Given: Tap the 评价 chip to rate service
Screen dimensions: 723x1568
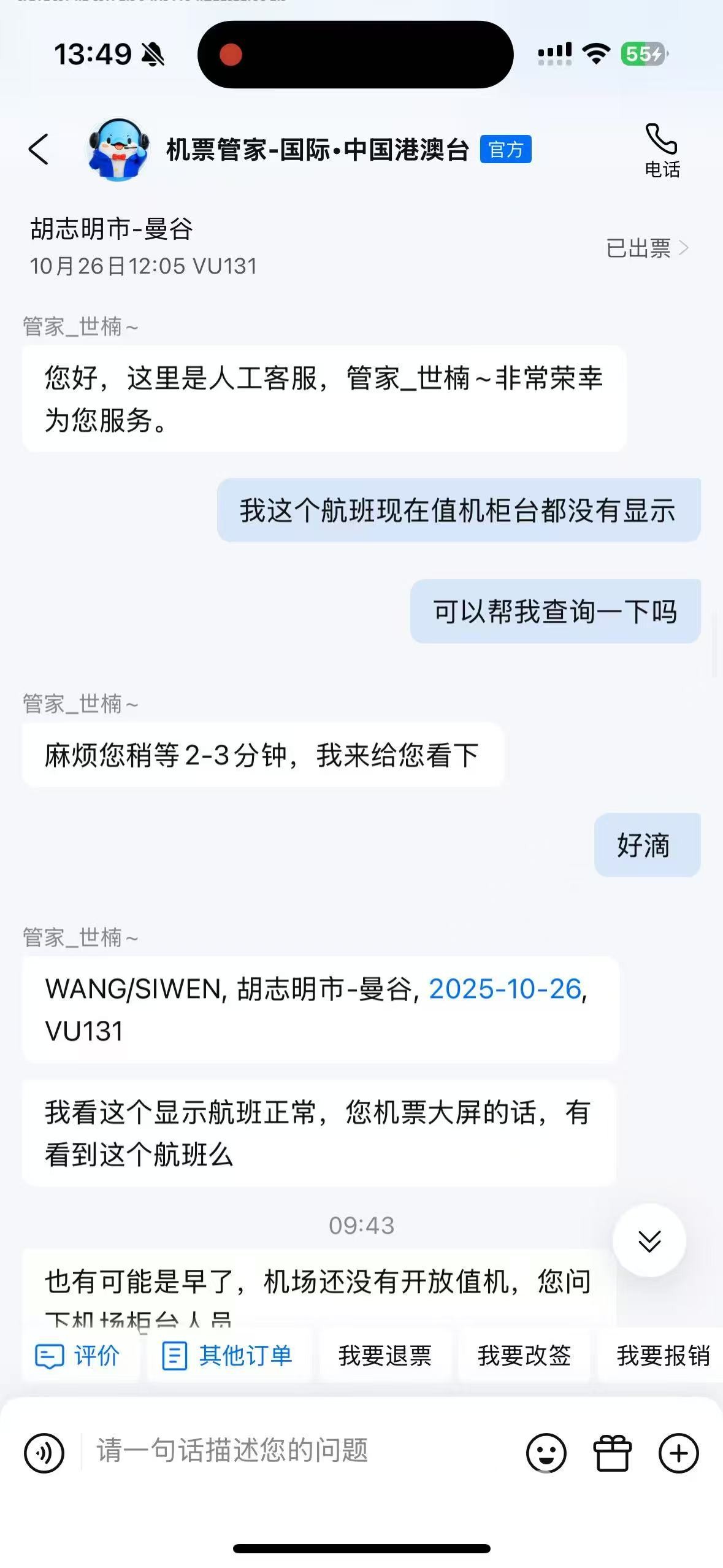Looking at the screenshot, I should point(78,1355).
